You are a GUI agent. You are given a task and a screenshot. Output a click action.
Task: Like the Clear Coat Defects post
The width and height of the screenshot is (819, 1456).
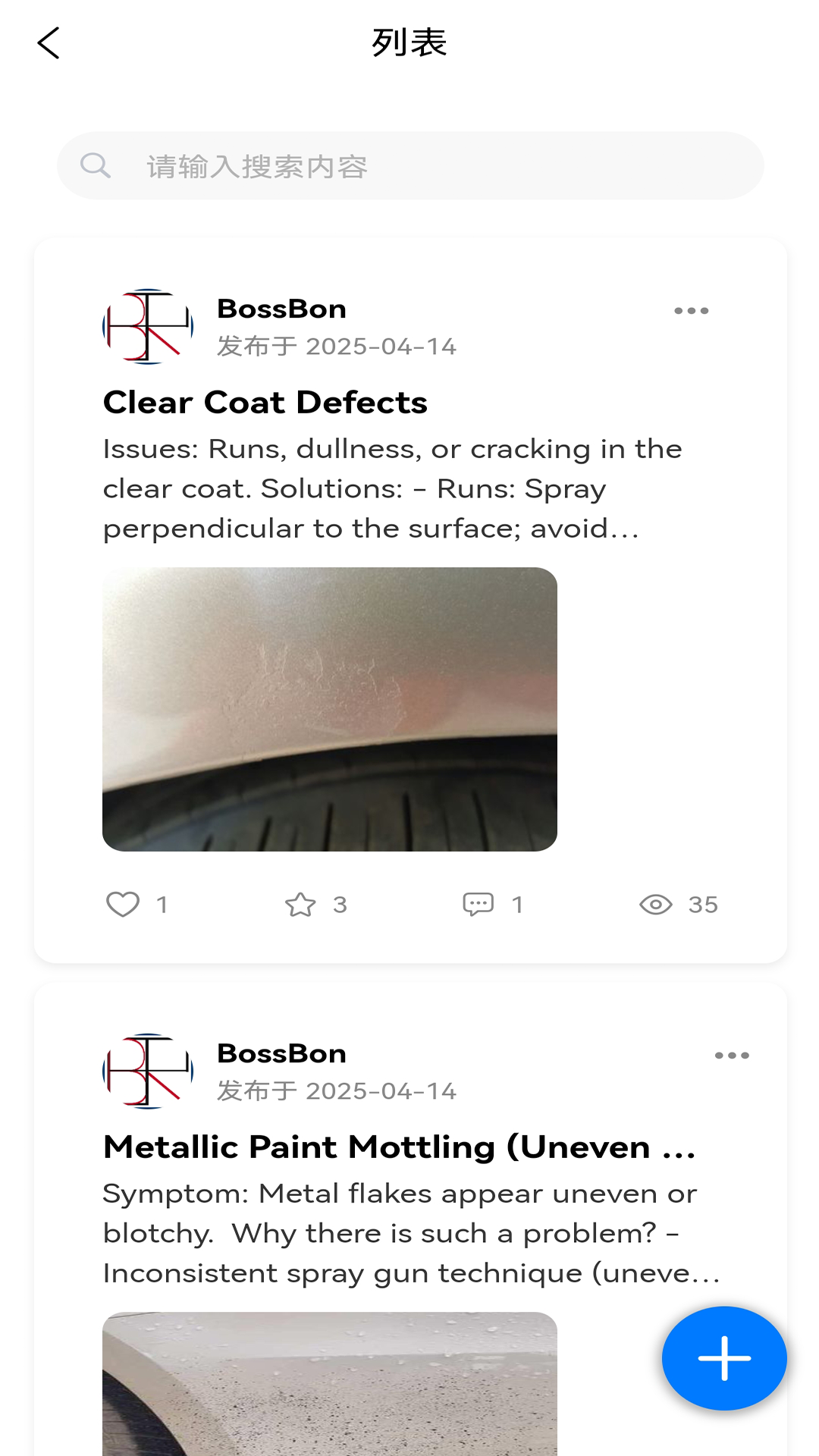[123, 904]
